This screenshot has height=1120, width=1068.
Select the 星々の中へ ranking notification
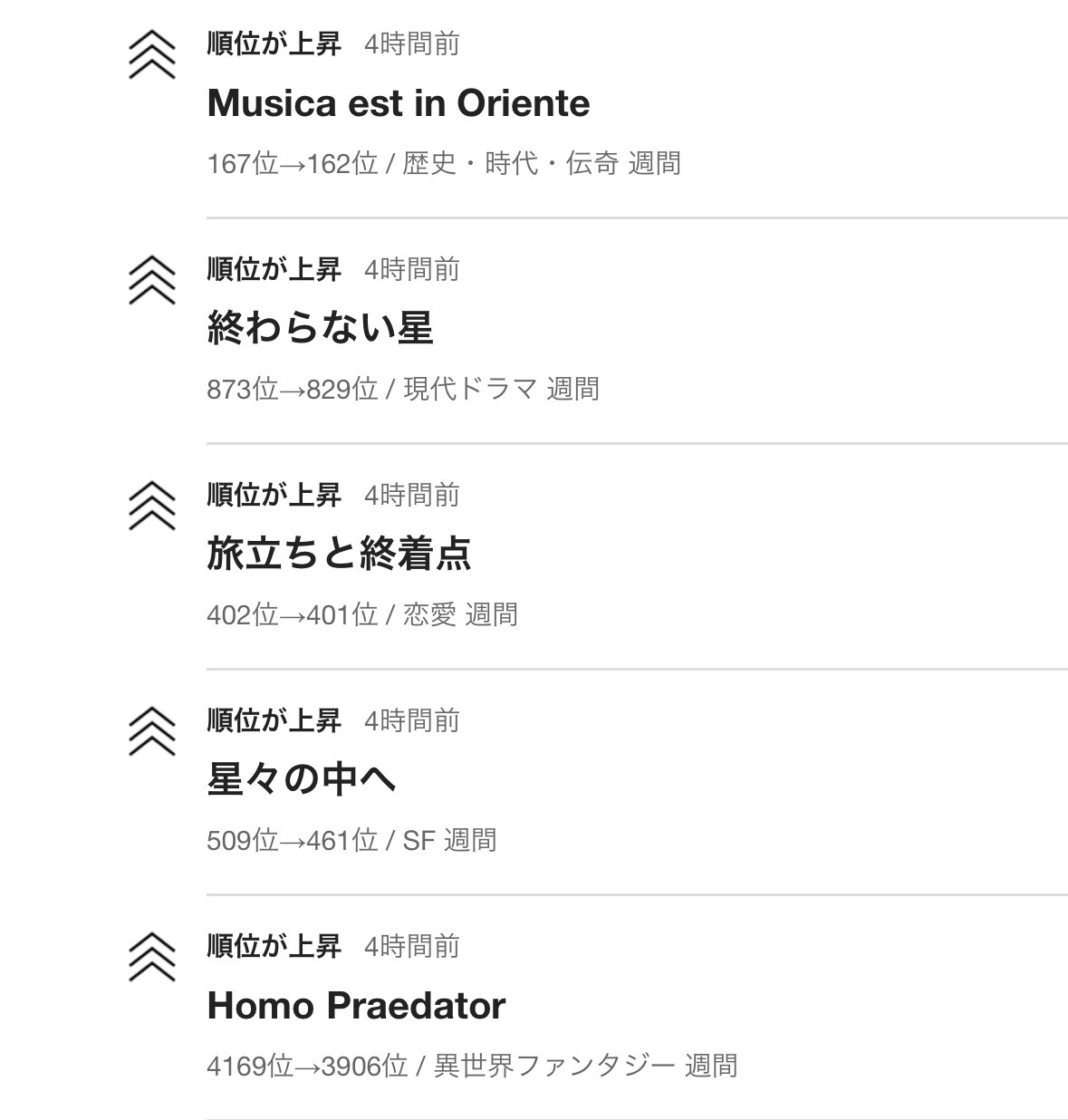click(301, 779)
